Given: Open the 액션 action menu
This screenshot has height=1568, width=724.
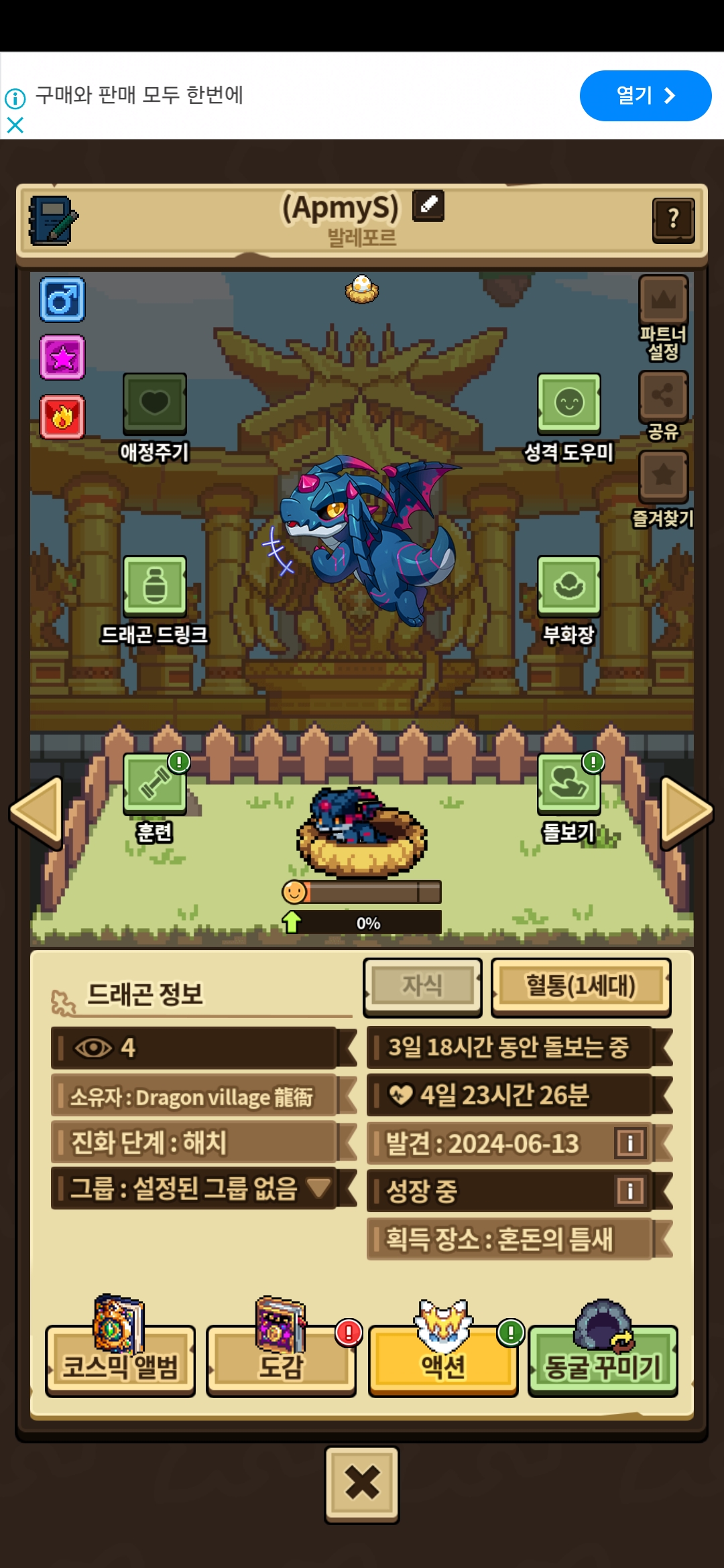Looking at the screenshot, I should (443, 1360).
